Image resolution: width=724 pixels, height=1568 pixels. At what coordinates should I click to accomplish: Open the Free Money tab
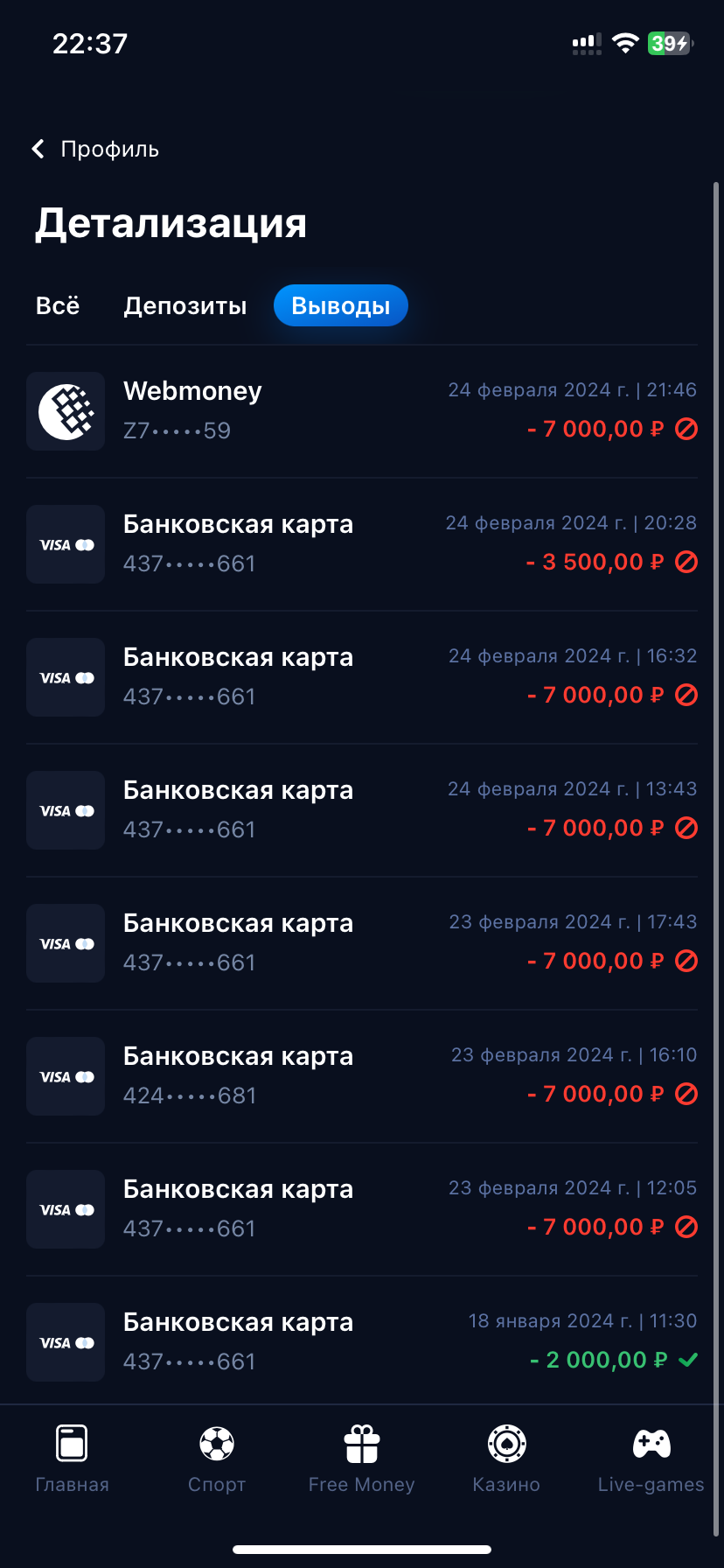[361, 1459]
